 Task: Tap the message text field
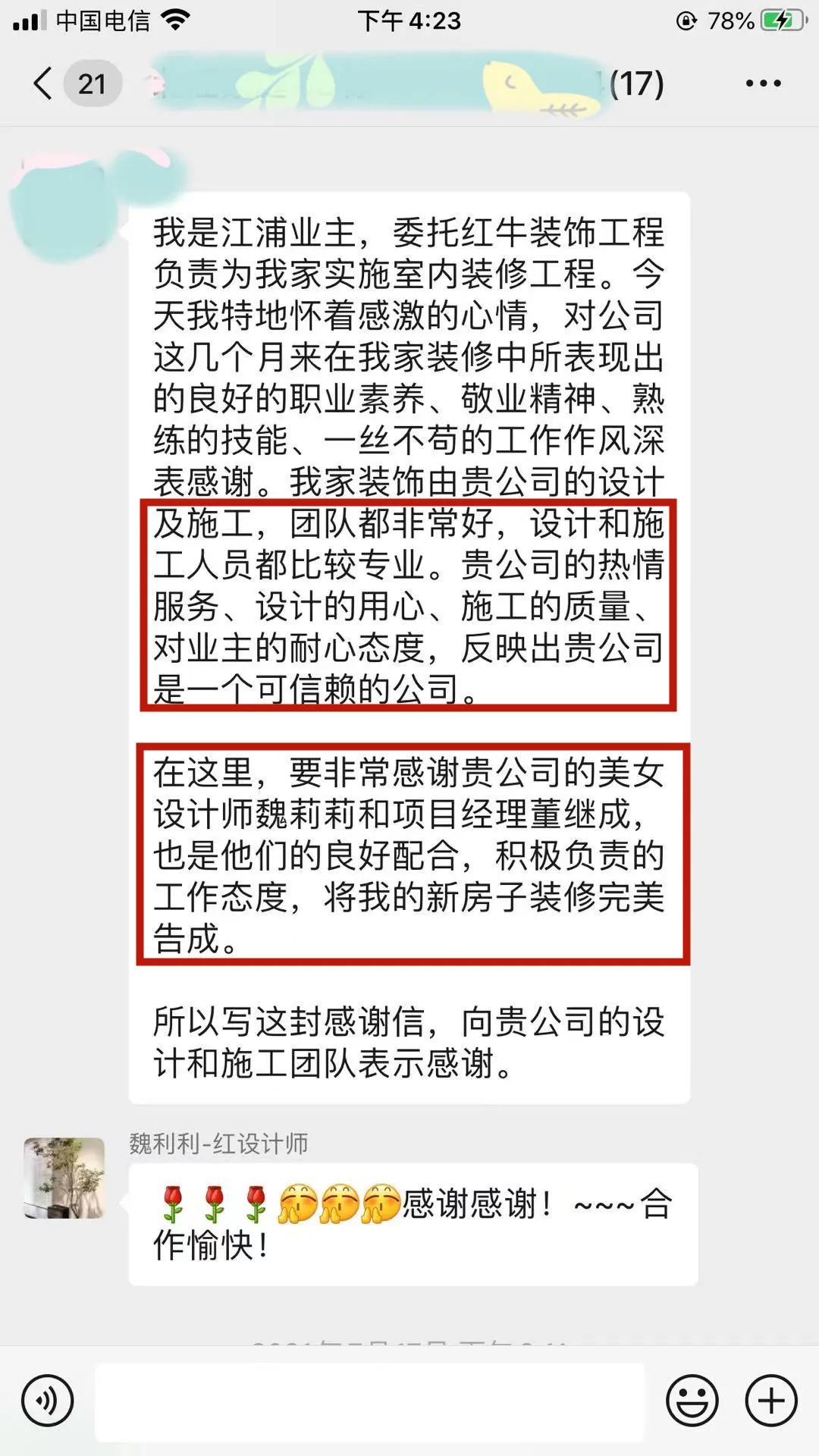pyautogui.click(x=369, y=1402)
